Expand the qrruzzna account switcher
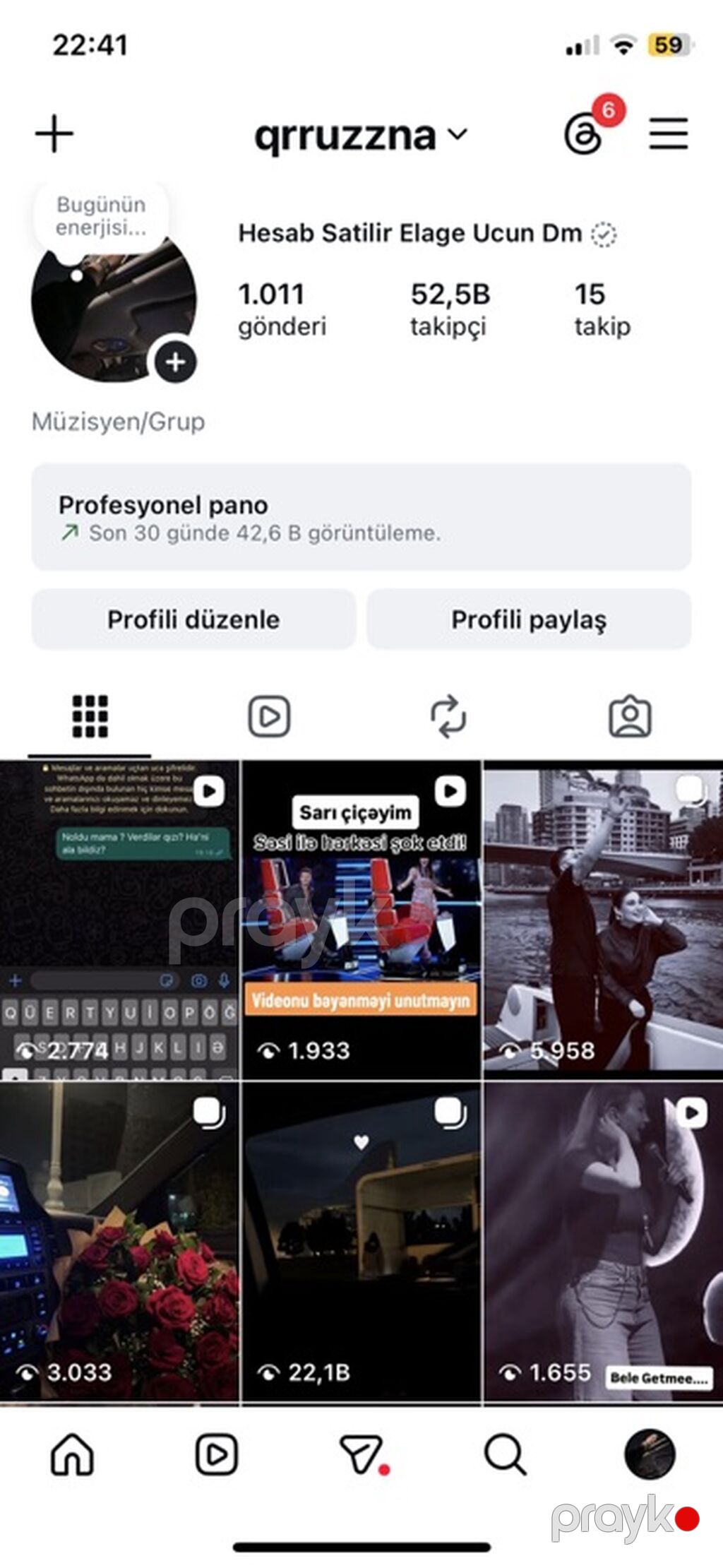 [361, 135]
